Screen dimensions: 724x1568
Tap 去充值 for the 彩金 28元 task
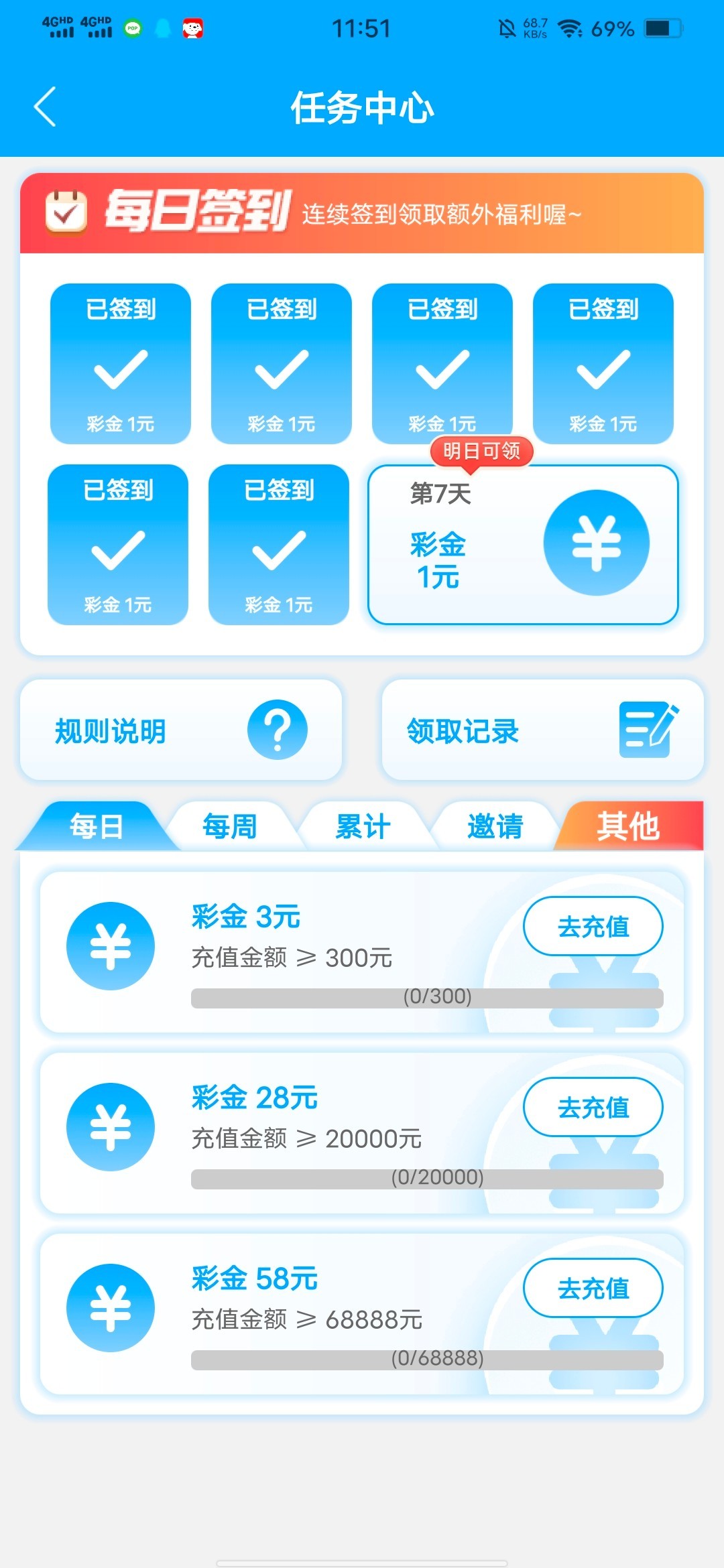[593, 1107]
